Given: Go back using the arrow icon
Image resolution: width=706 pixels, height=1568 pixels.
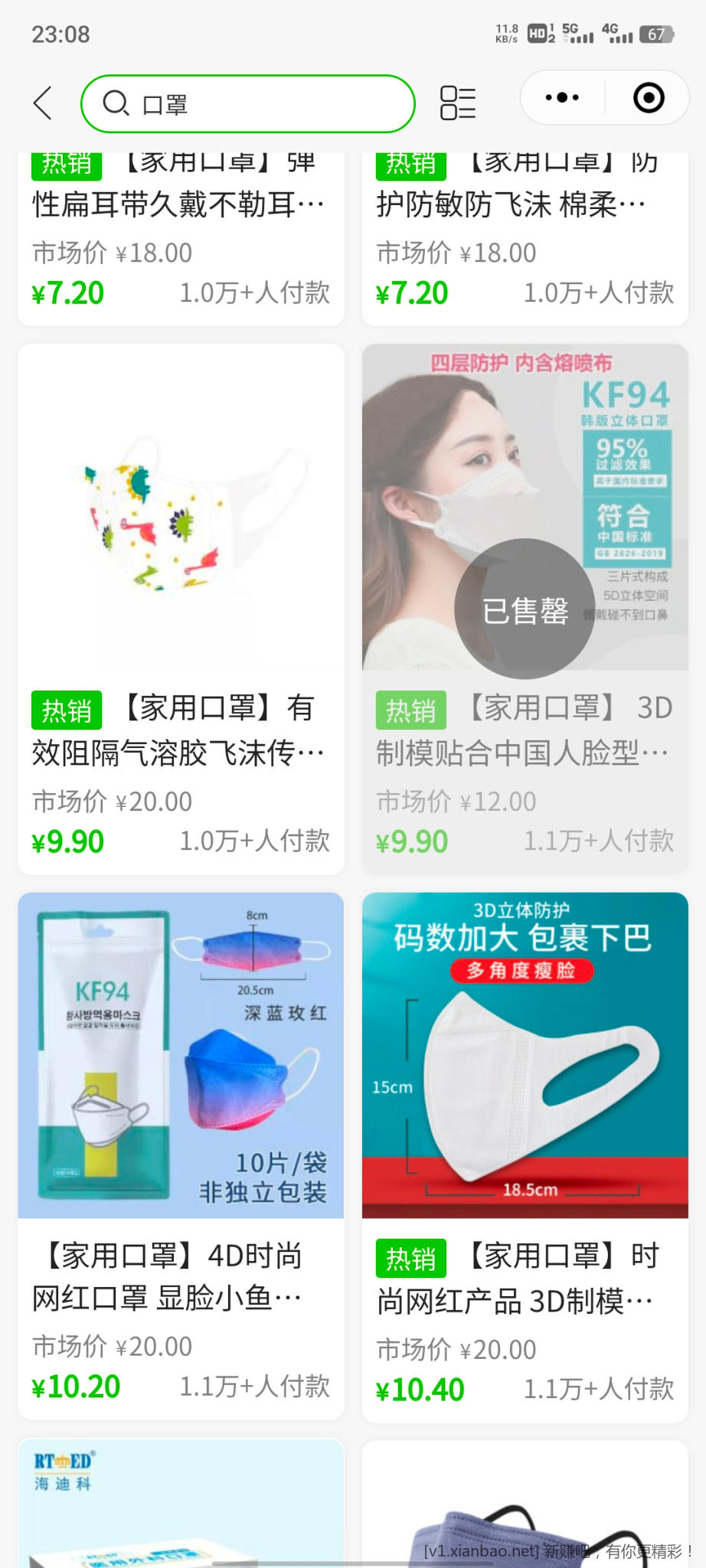Looking at the screenshot, I should click(44, 103).
